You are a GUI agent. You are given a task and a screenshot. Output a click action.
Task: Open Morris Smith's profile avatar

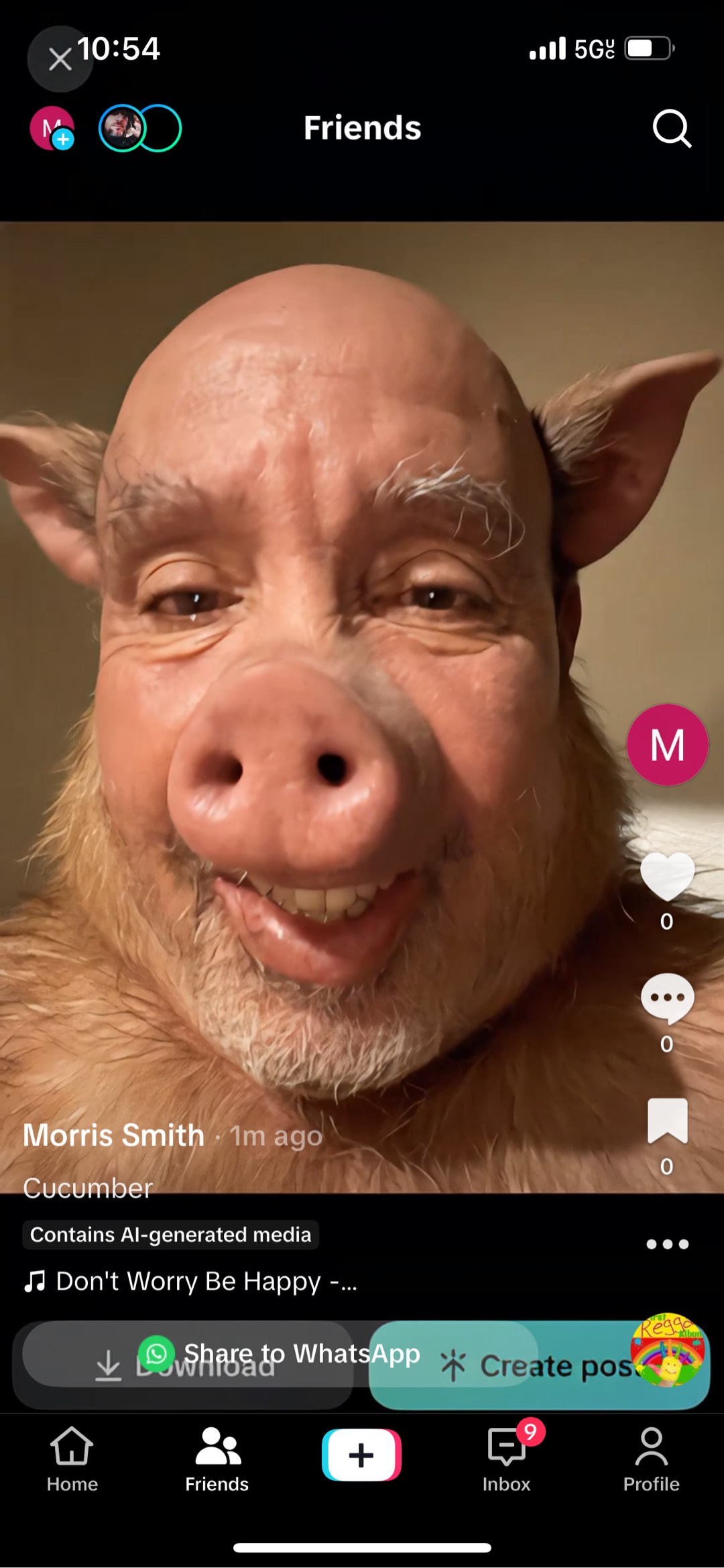tap(667, 744)
